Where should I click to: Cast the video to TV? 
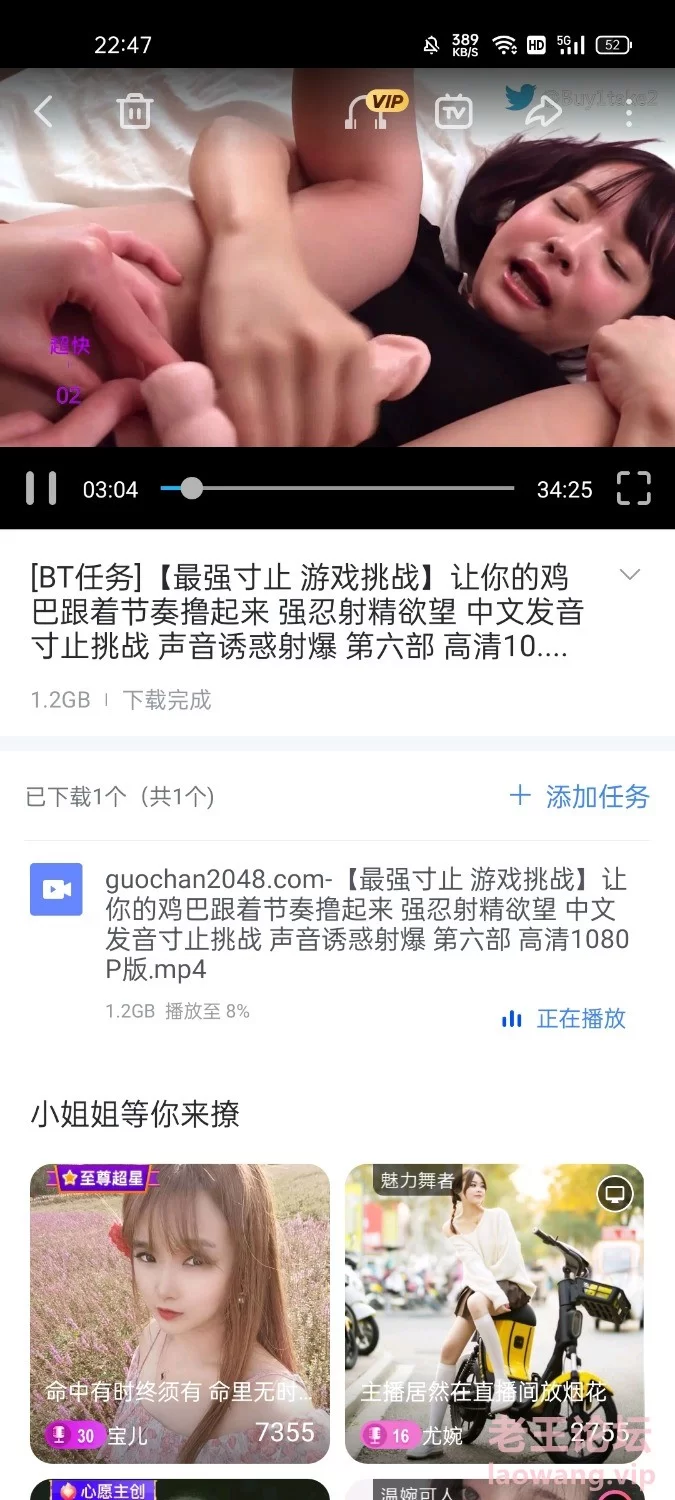[x=453, y=111]
